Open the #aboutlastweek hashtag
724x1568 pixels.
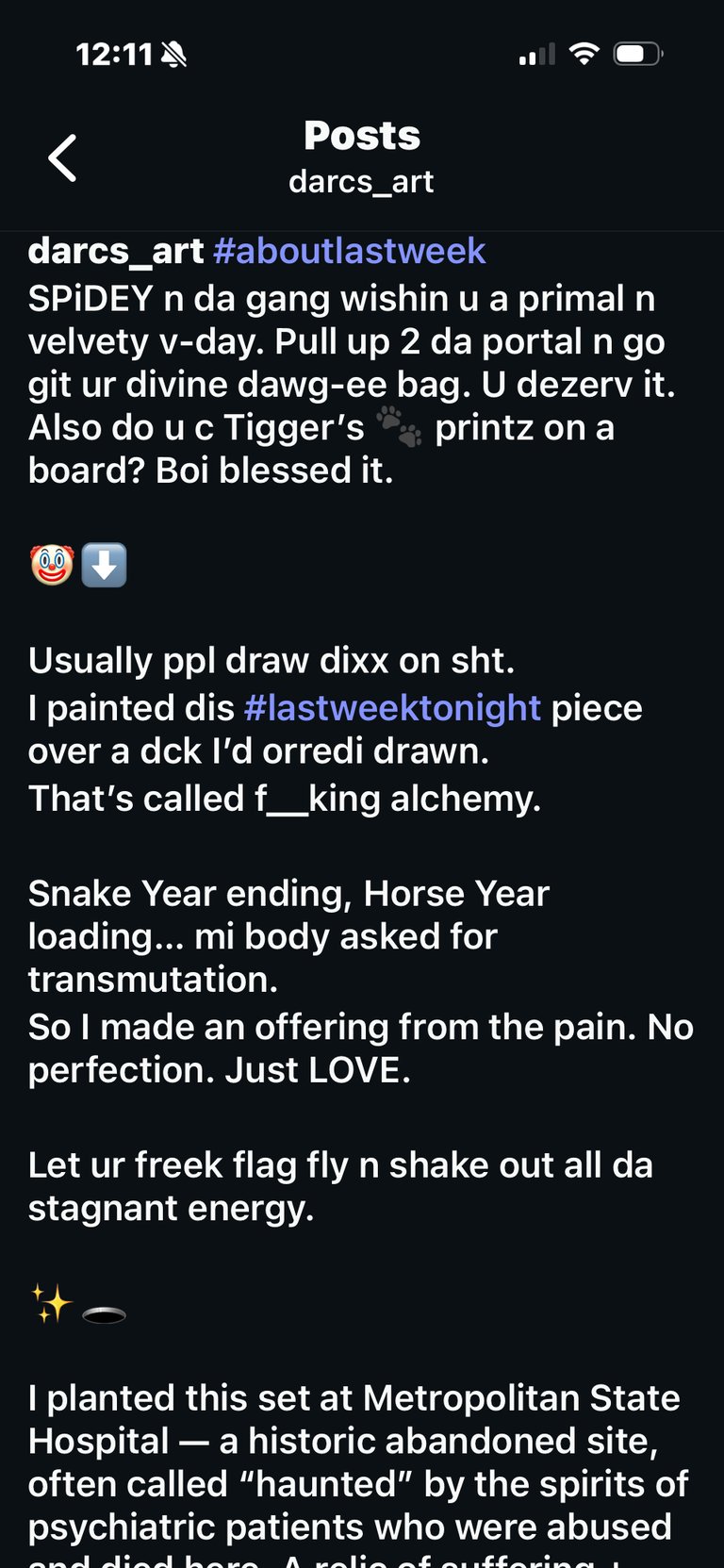tap(350, 251)
